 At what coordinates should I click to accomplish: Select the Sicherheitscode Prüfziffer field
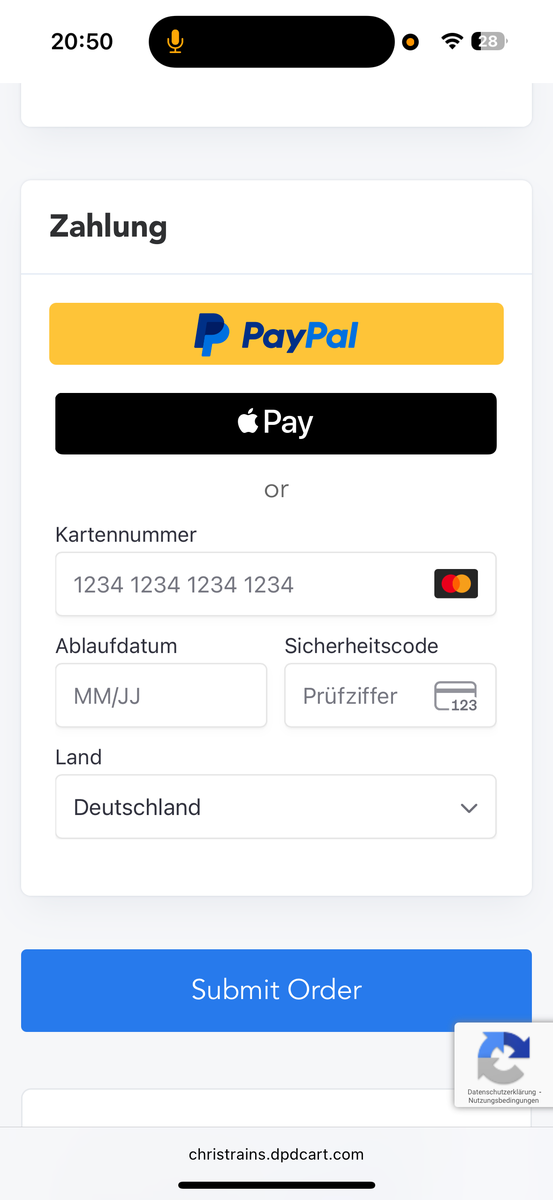(x=391, y=695)
